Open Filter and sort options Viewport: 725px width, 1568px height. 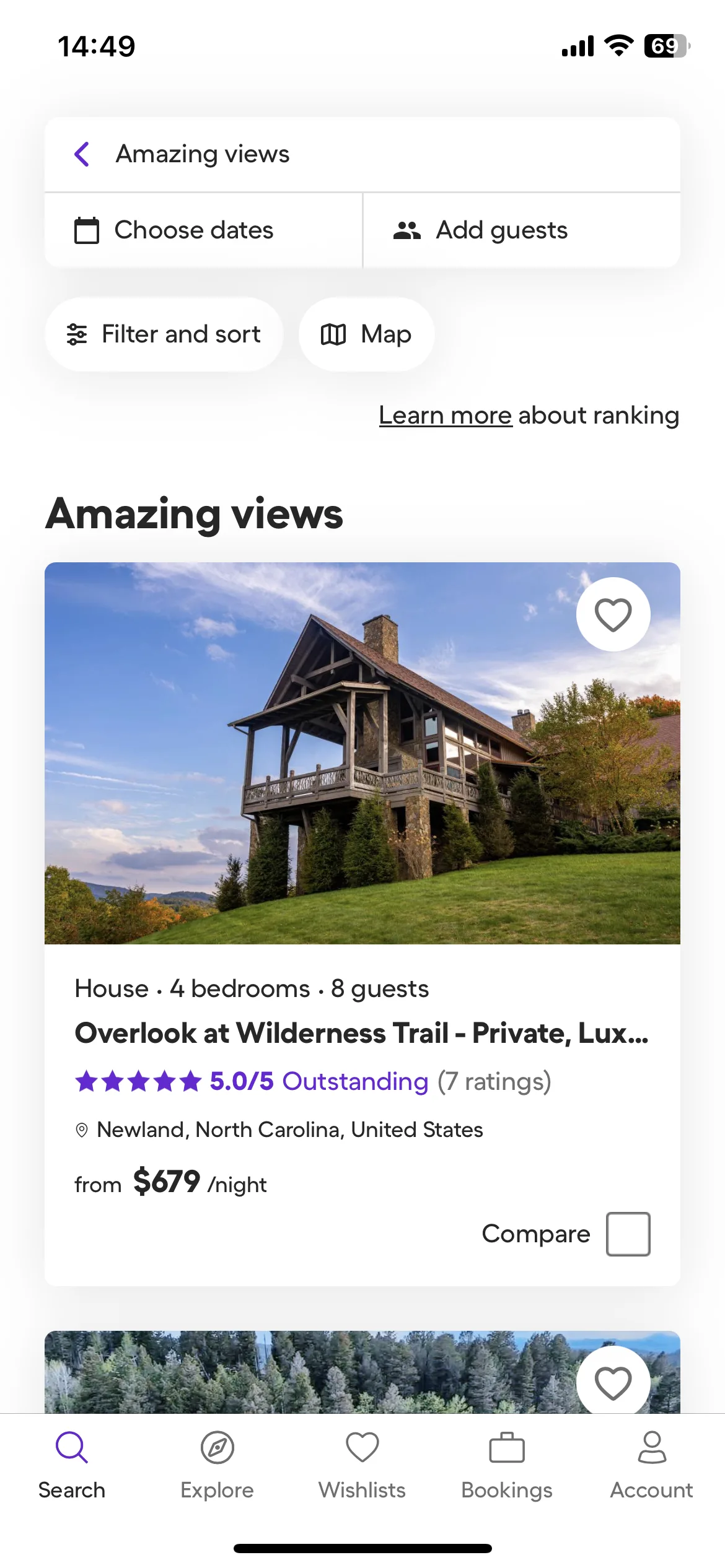[164, 334]
